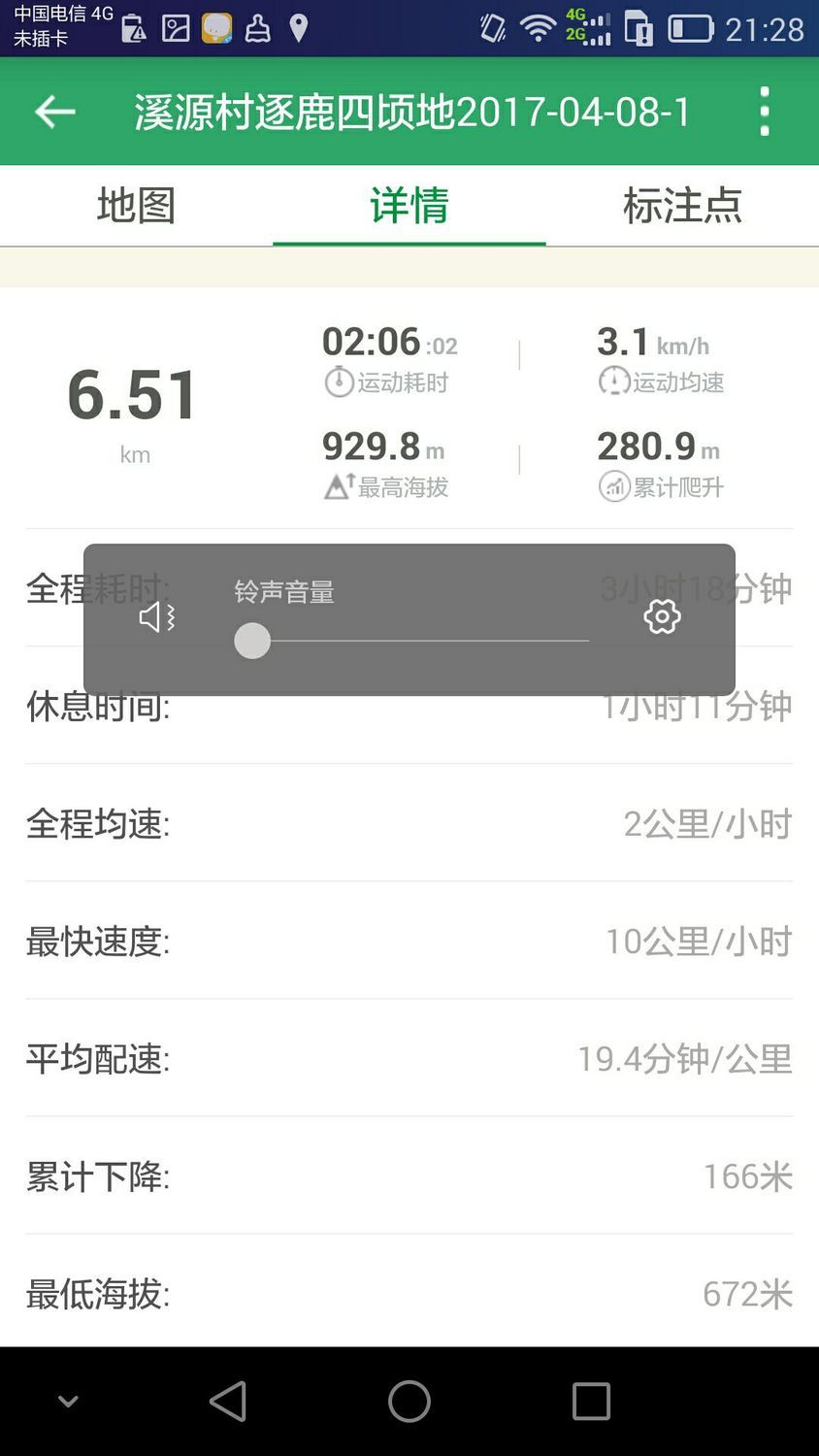This screenshot has width=819, height=1456.
Task: Switch to the 地图 tab
Action: coord(136,206)
